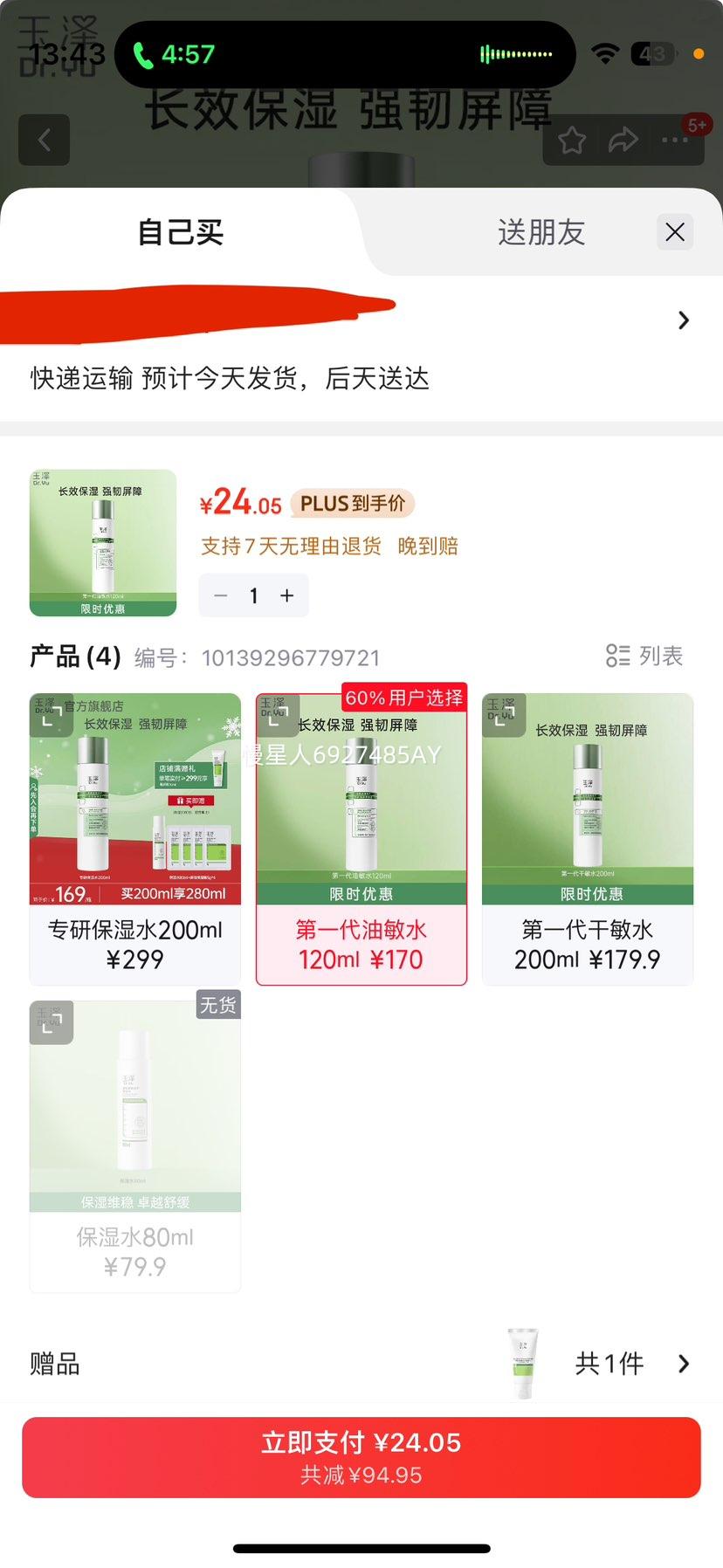Viewport: 723px width, 1568px height.
Task: Switch to the 送朋友 tab
Action: pos(541,232)
